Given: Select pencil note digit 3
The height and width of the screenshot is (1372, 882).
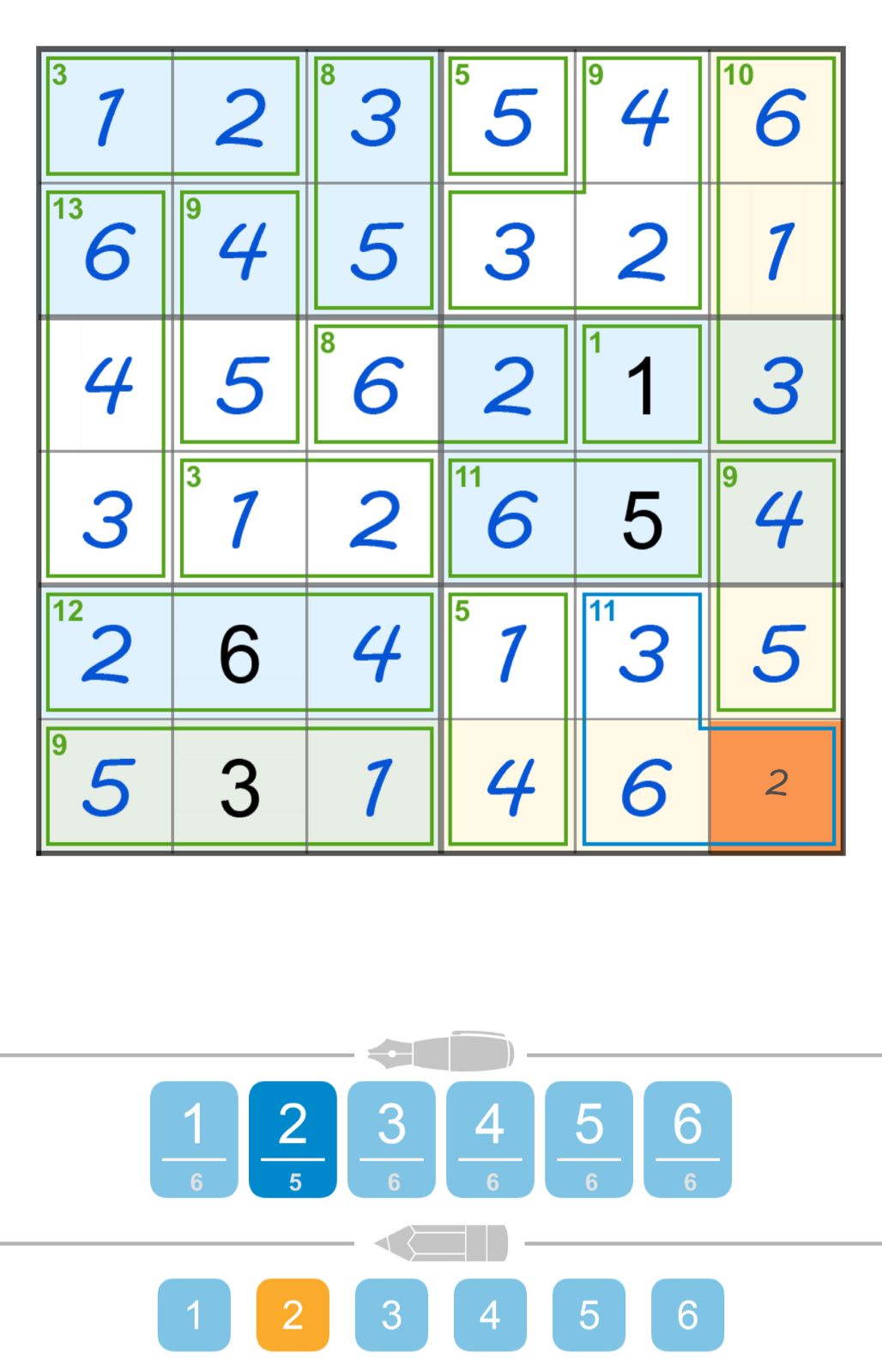Looking at the screenshot, I should tap(391, 1315).
